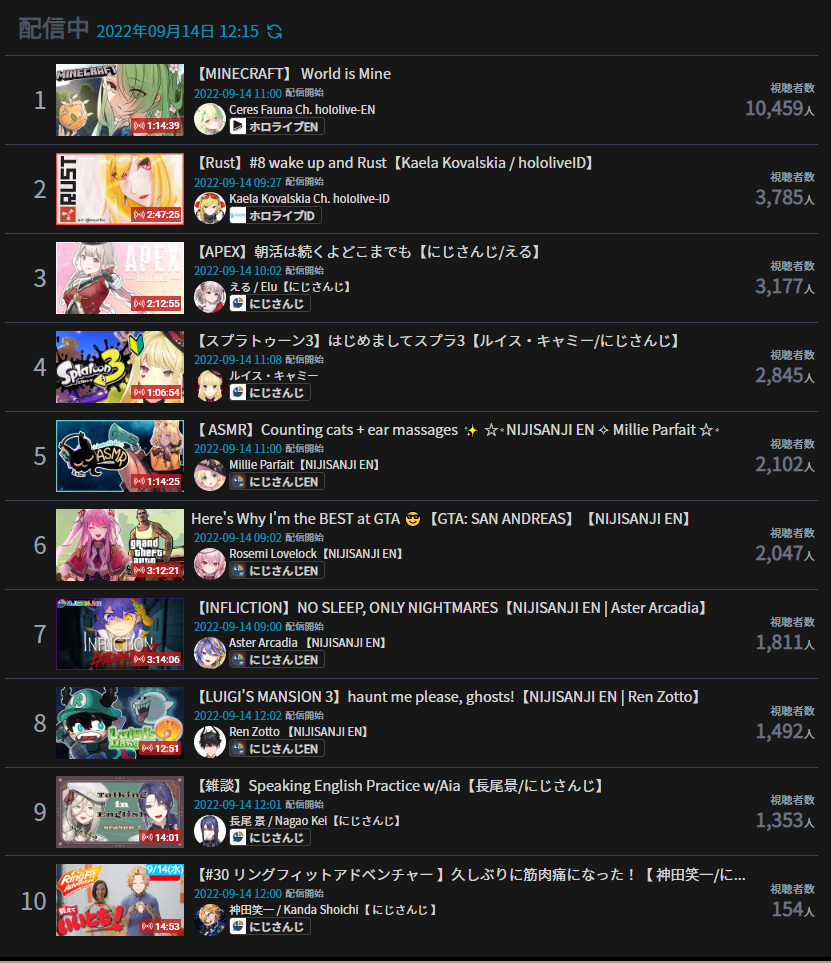Image resolution: width=831 pixels, height=963 pixels.
Task: Open the GTA San Andreas stream thumbnail
Action: [120, 545]
